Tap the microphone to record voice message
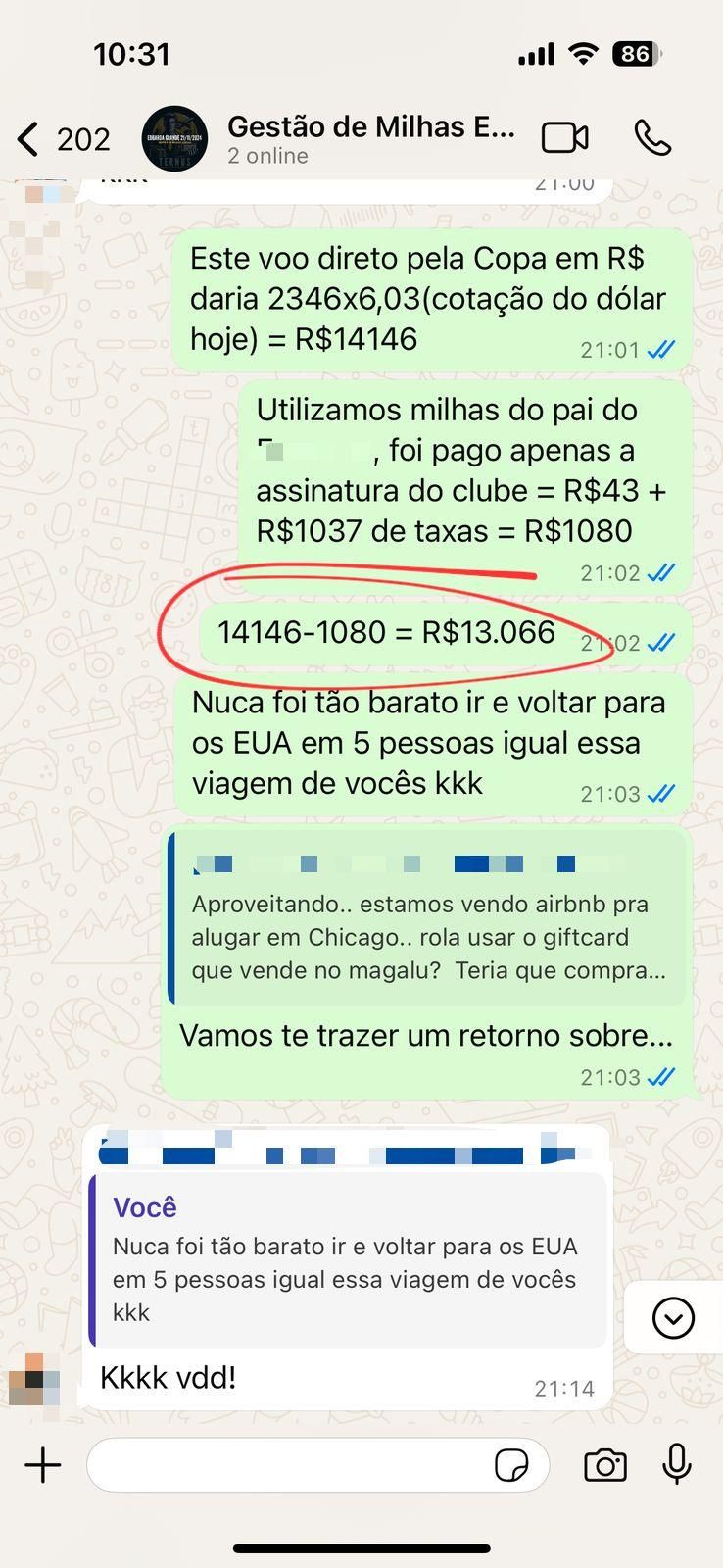 click(676, 1465)
